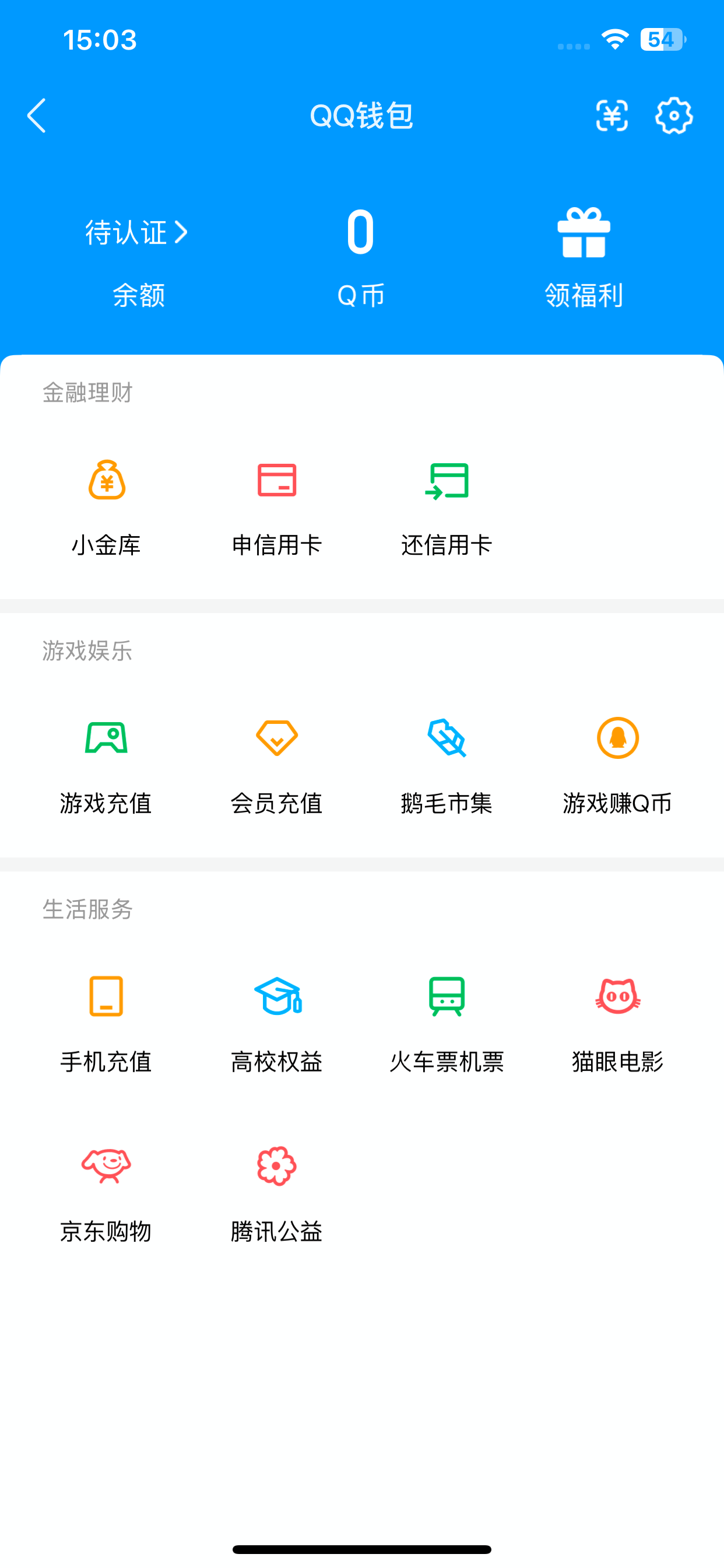
Task: Select the 申信用卡 credit card icon
Action: [x=277, y=482]
